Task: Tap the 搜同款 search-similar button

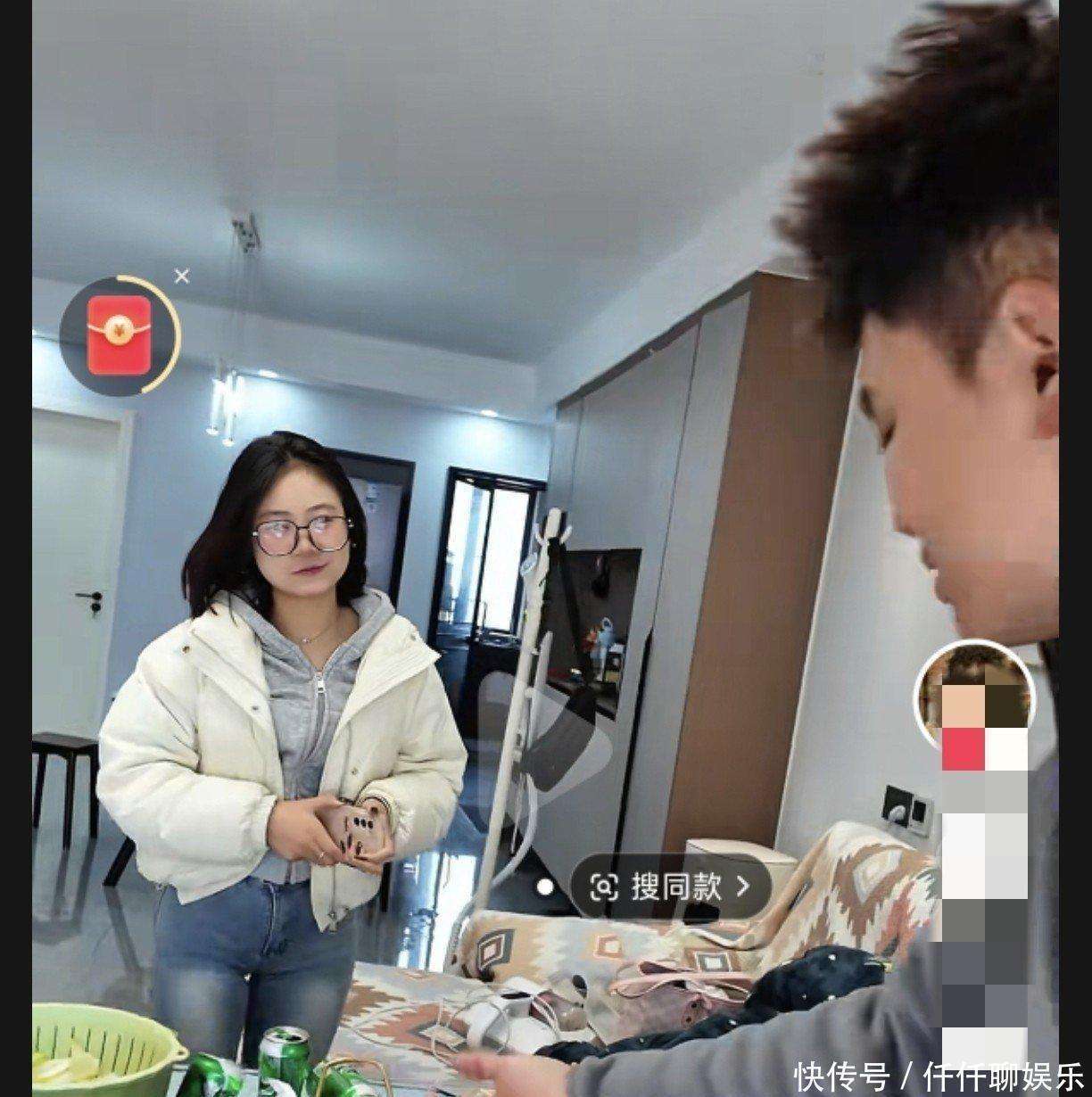Action: tap(670, 887)
